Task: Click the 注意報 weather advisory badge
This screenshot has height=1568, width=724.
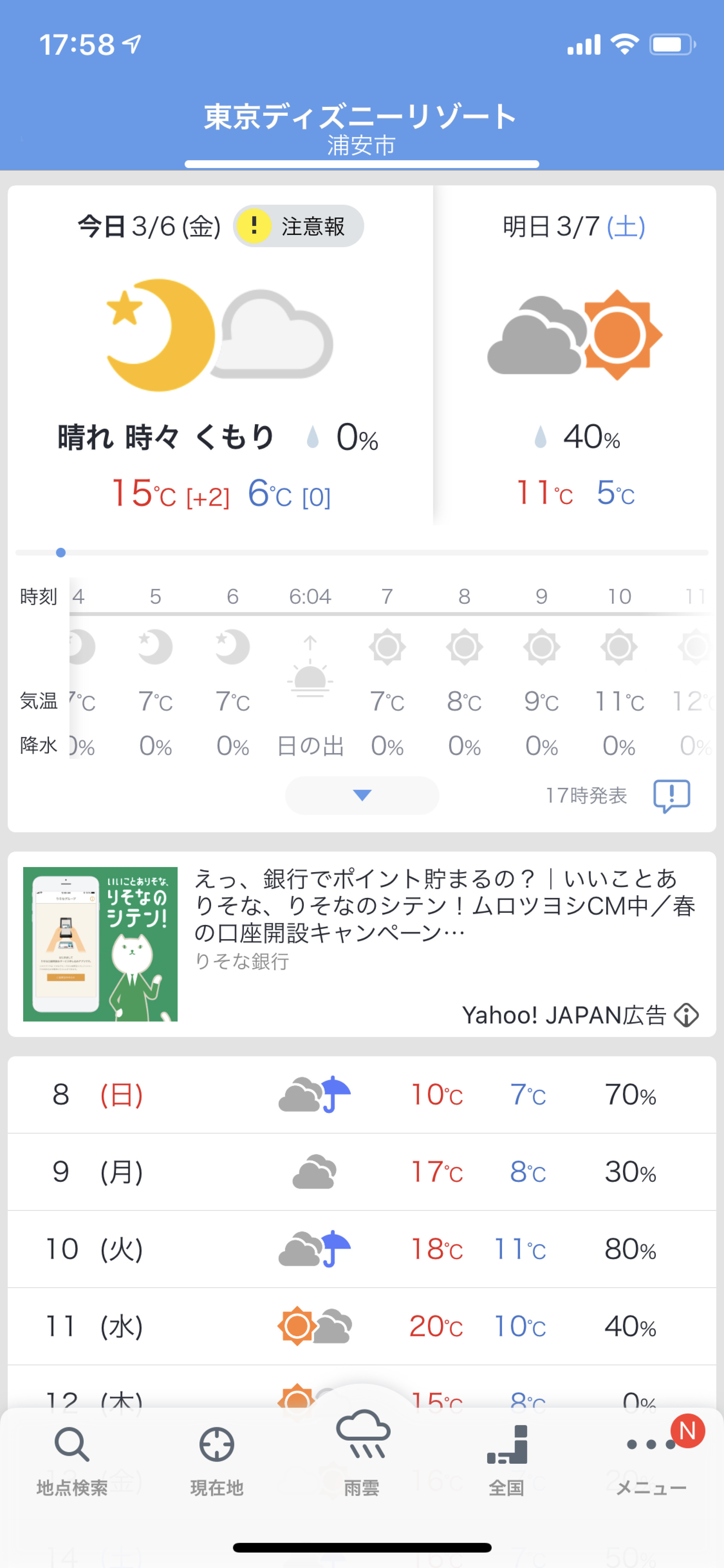Action: pos(298,225)
